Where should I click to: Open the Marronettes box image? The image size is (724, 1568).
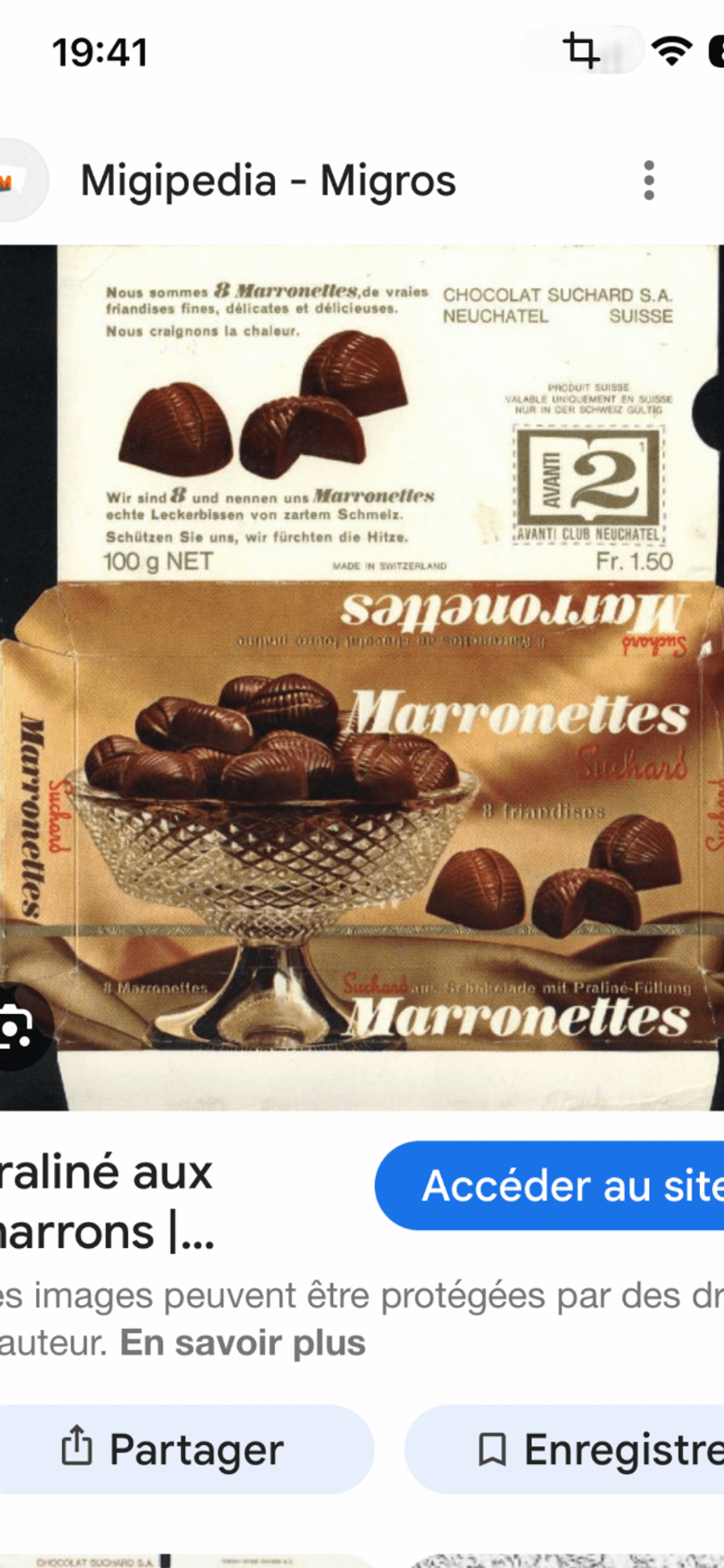(362, 677)
